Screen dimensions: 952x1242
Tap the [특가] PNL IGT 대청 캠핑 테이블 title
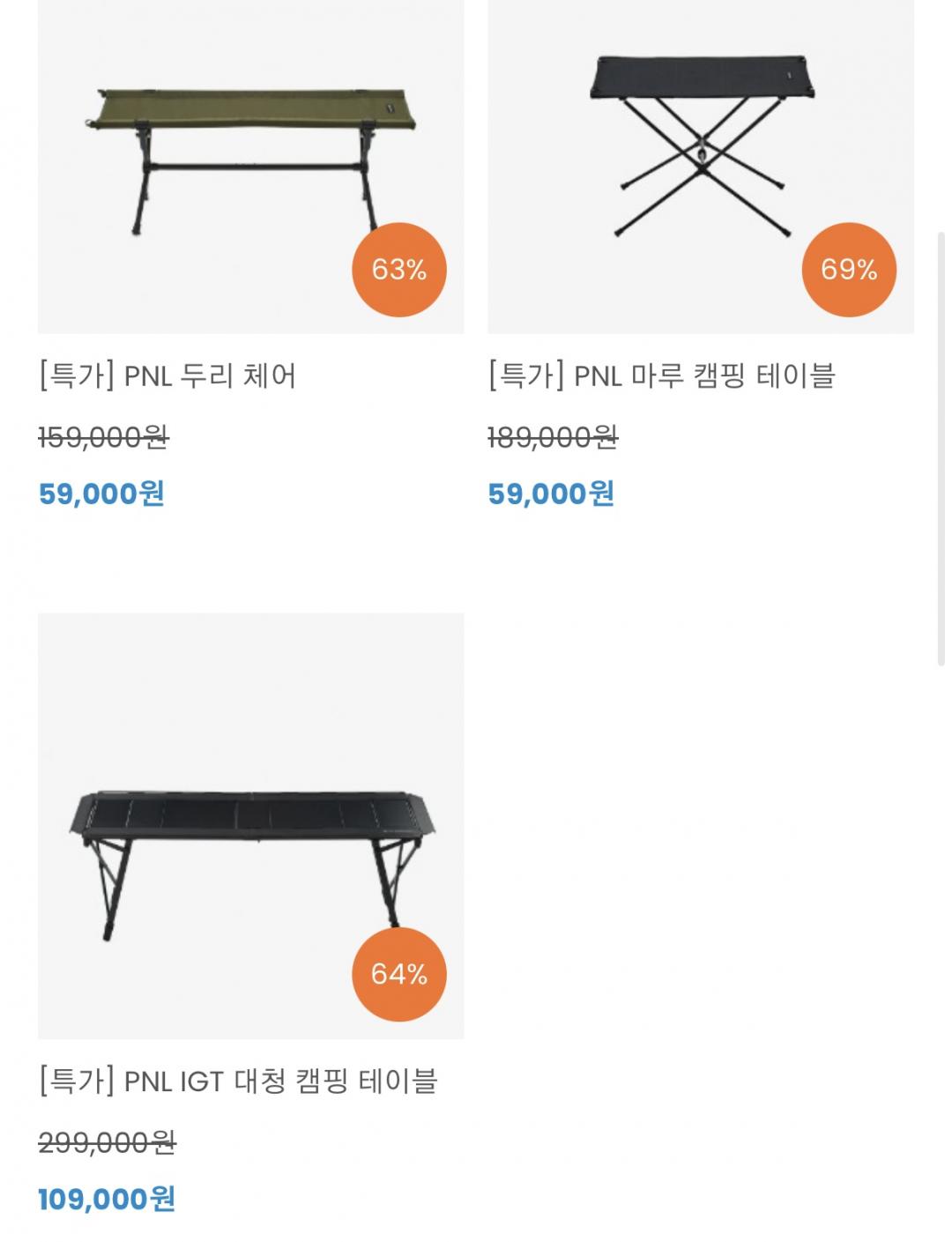[x=238, y=1081]
